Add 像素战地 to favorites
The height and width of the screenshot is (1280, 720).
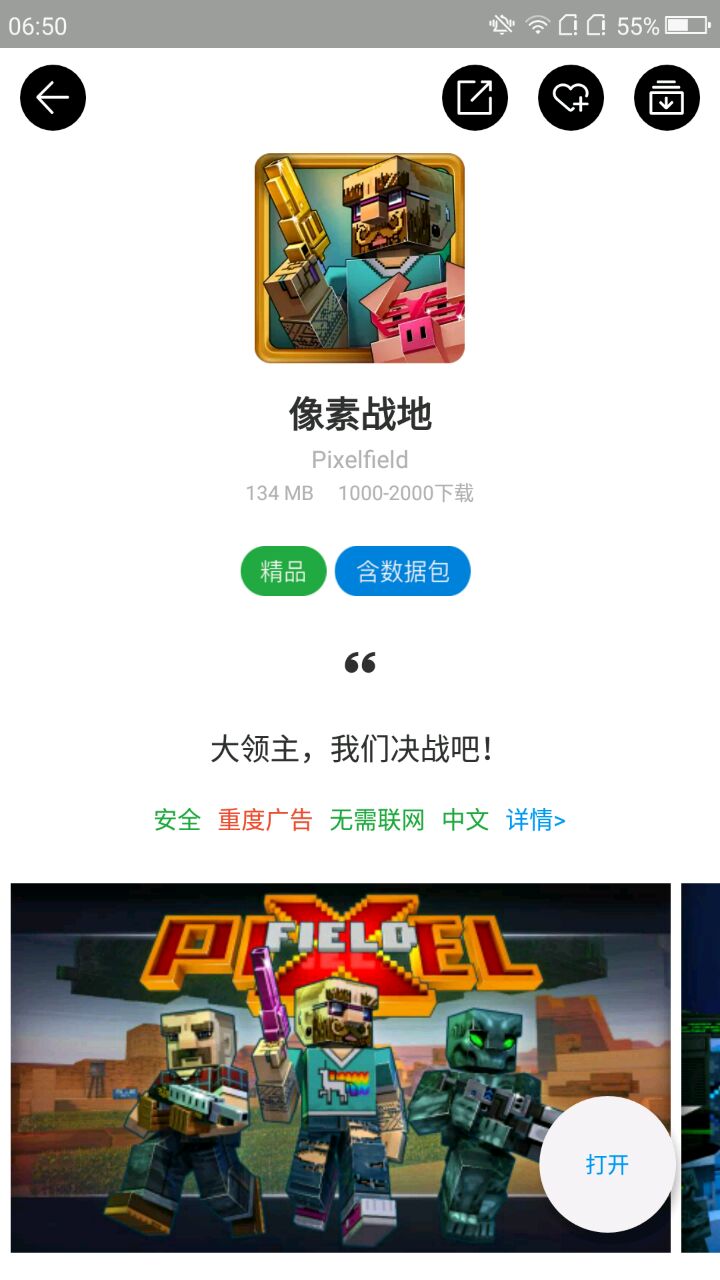pos(571,98)
